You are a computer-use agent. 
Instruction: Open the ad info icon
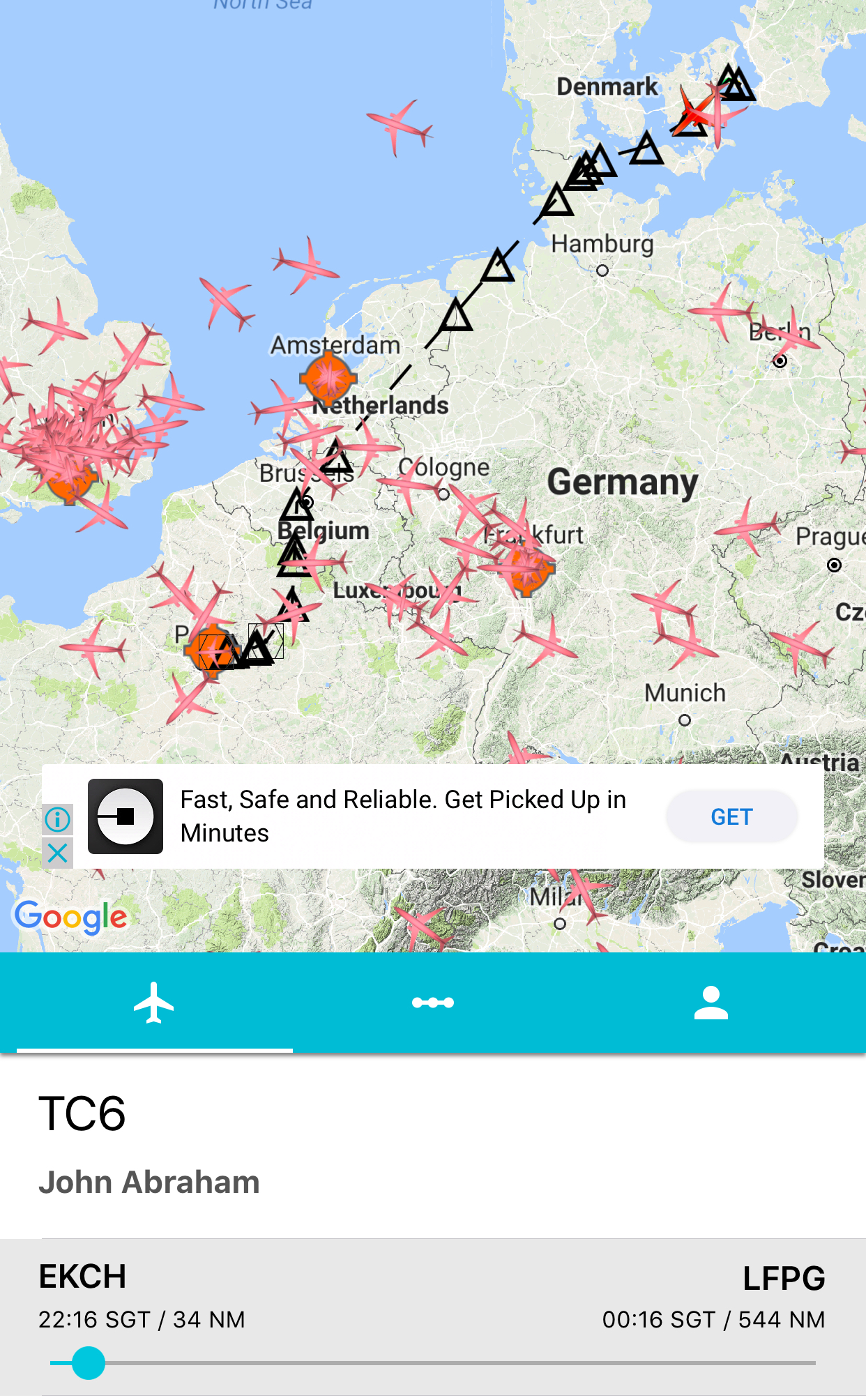pos(58,819)
